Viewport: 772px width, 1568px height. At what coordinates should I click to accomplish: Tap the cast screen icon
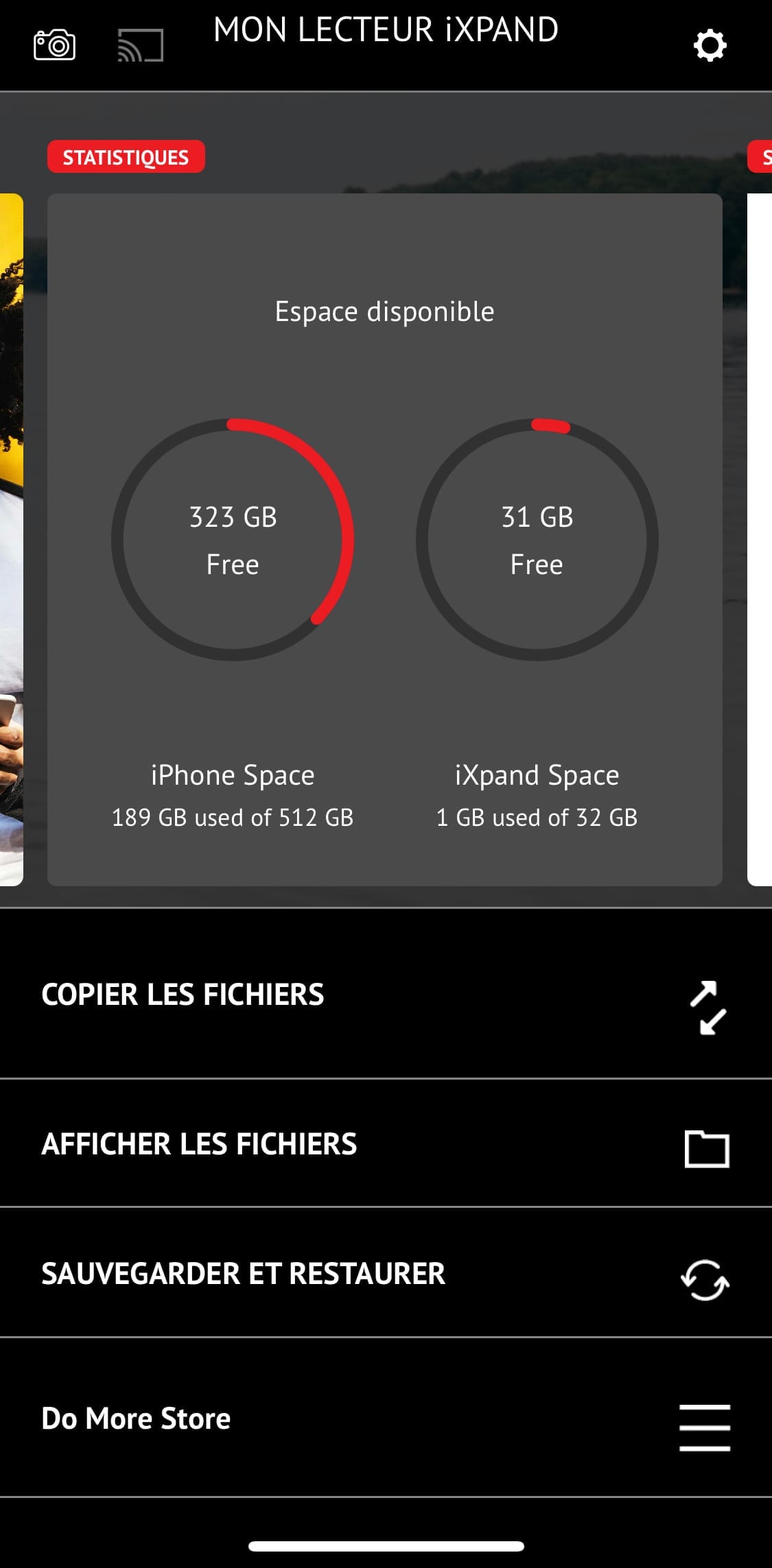(141, 45)
